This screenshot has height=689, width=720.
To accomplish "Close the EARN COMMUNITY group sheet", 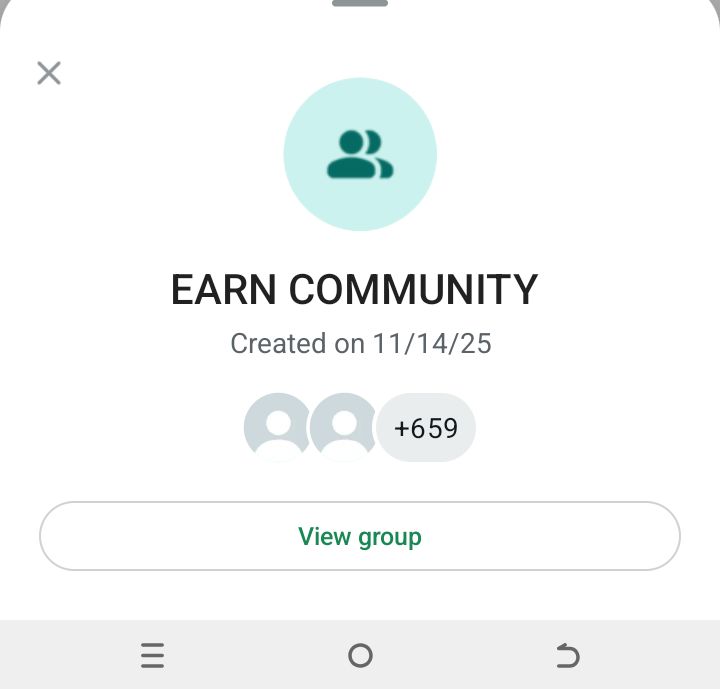I will [49, 73].
